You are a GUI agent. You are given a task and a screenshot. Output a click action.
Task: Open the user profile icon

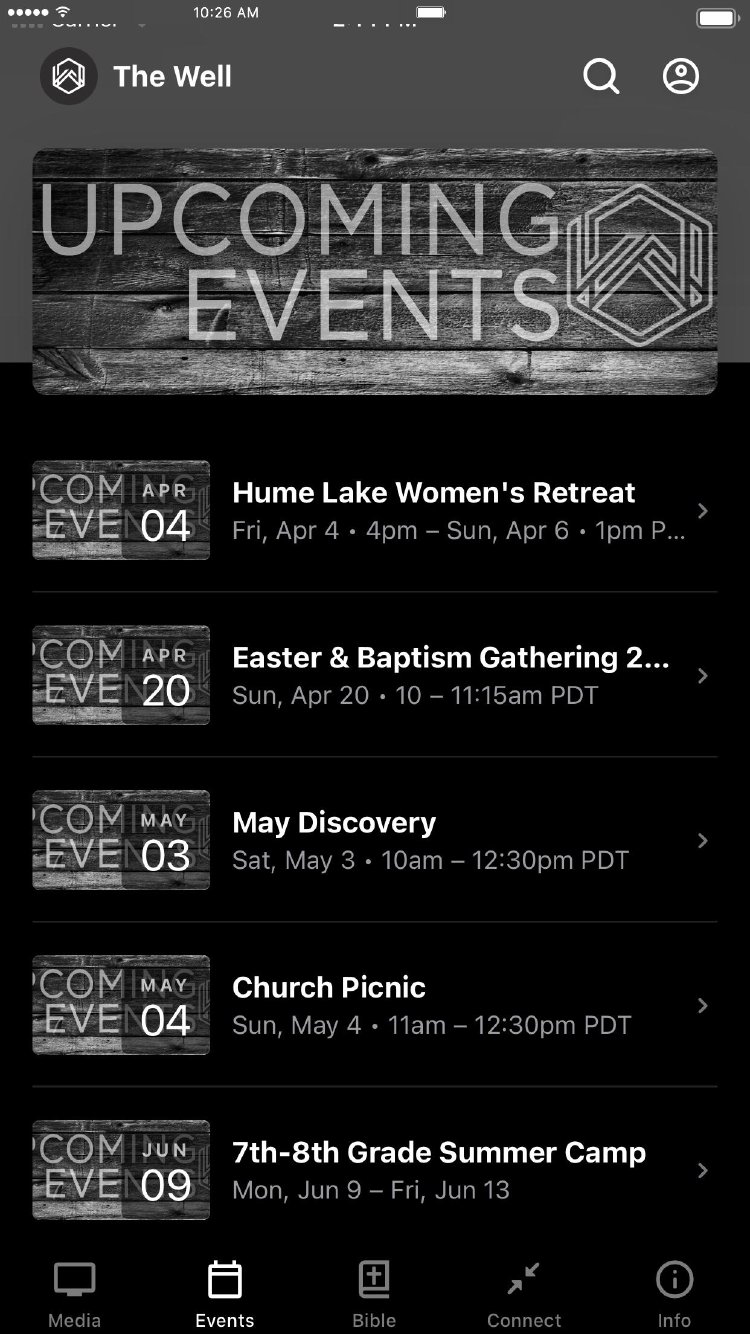681,76
